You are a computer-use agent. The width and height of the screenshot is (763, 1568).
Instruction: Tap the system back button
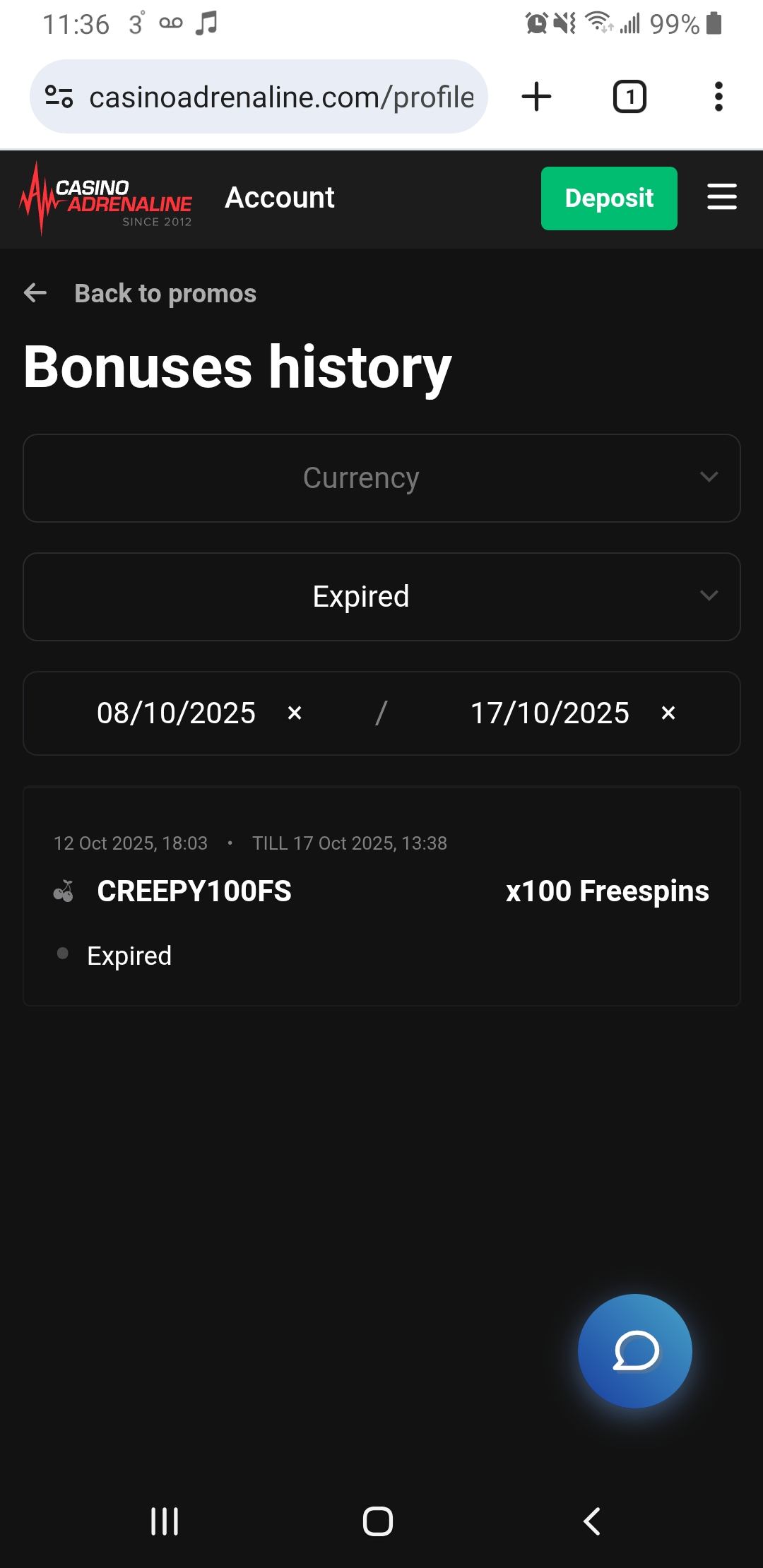tap(592, 1521)
